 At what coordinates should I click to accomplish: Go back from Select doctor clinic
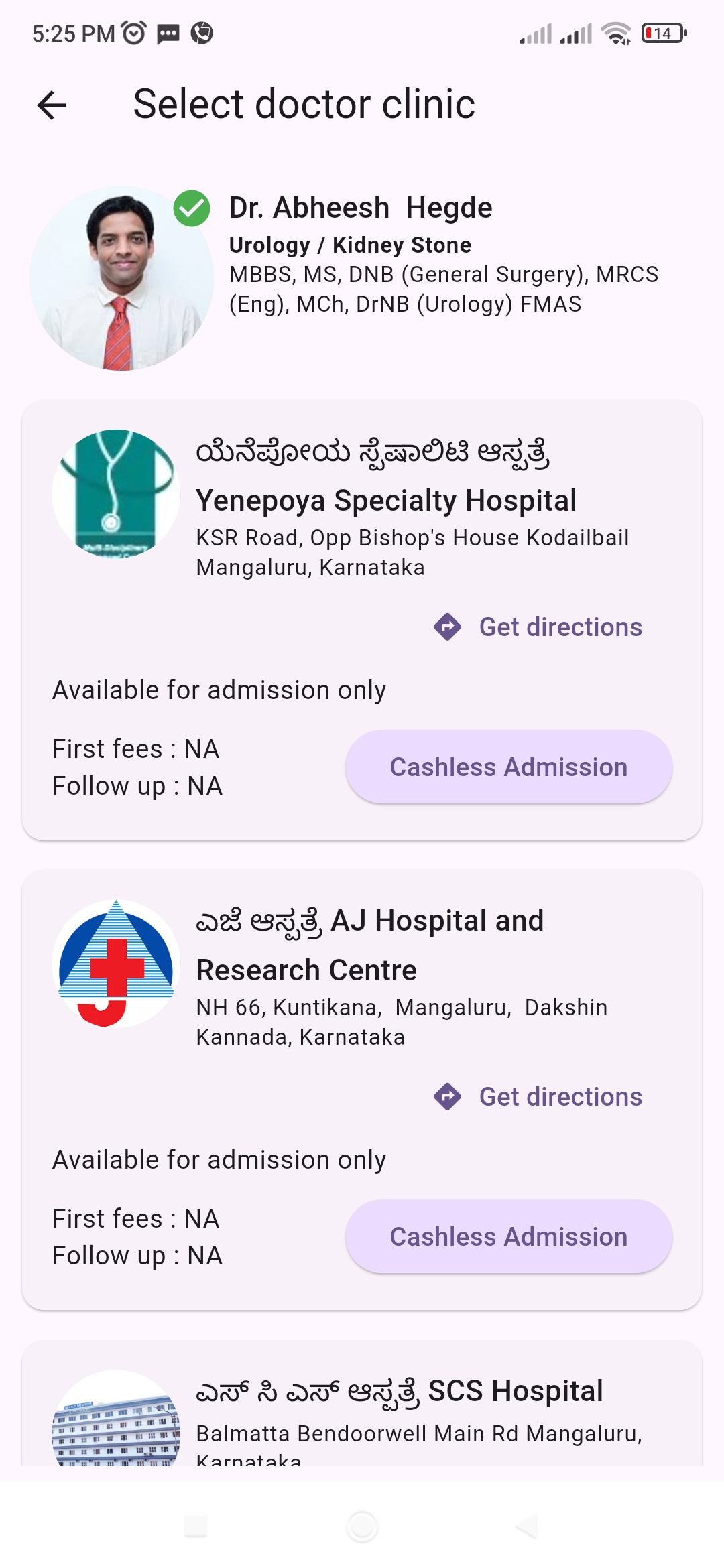coord(52,105)
